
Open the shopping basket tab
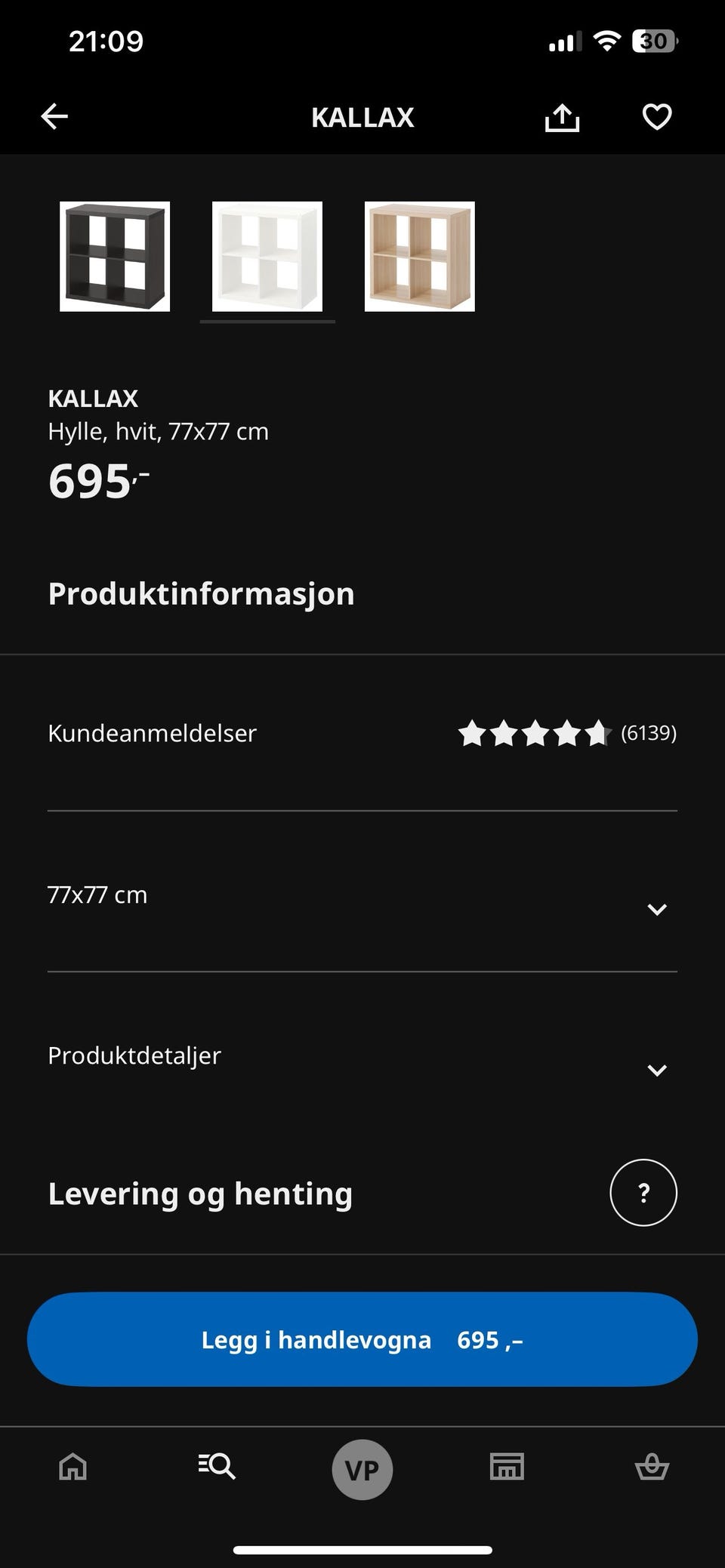pyautogui.click(x=652, y=1468)
